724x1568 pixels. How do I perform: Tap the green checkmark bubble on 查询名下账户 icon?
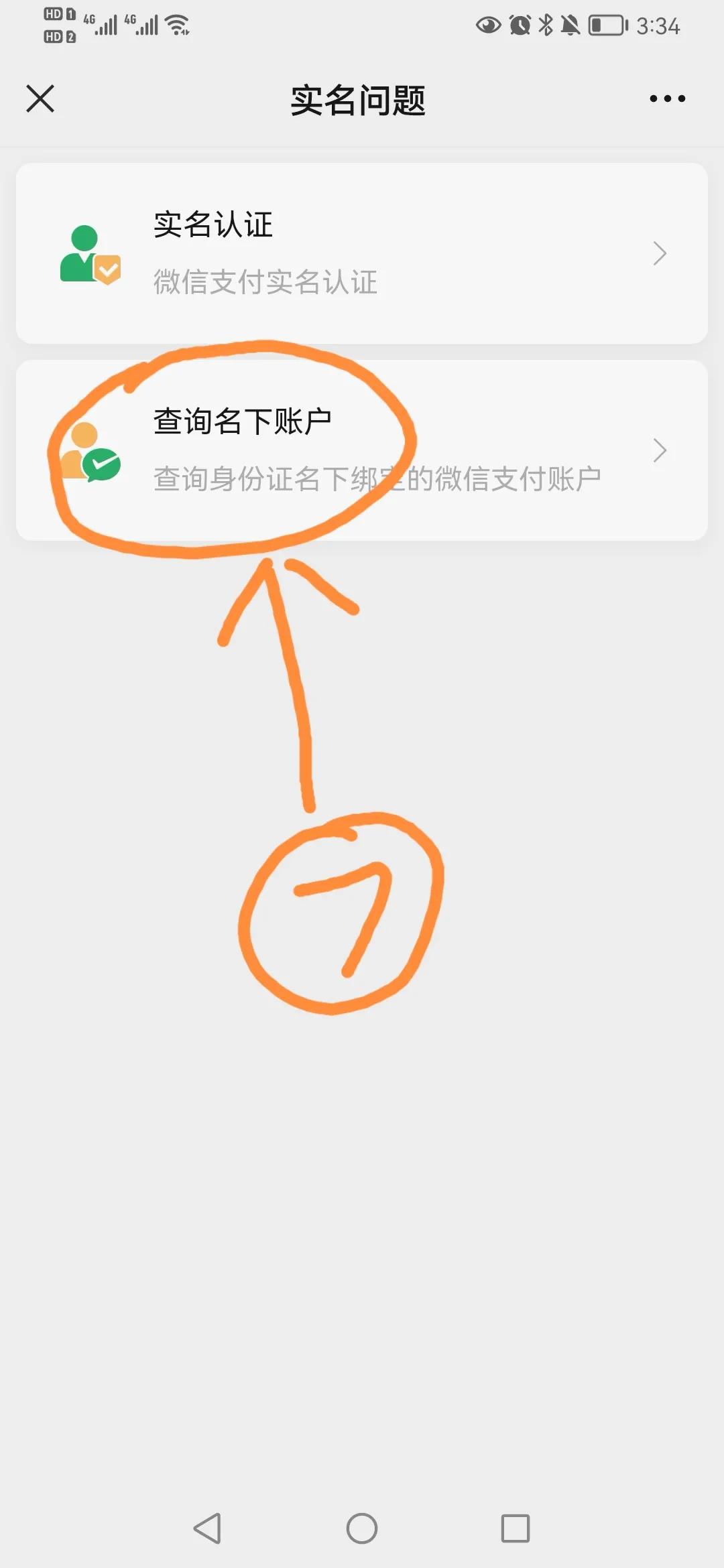[x=102, y=464]
